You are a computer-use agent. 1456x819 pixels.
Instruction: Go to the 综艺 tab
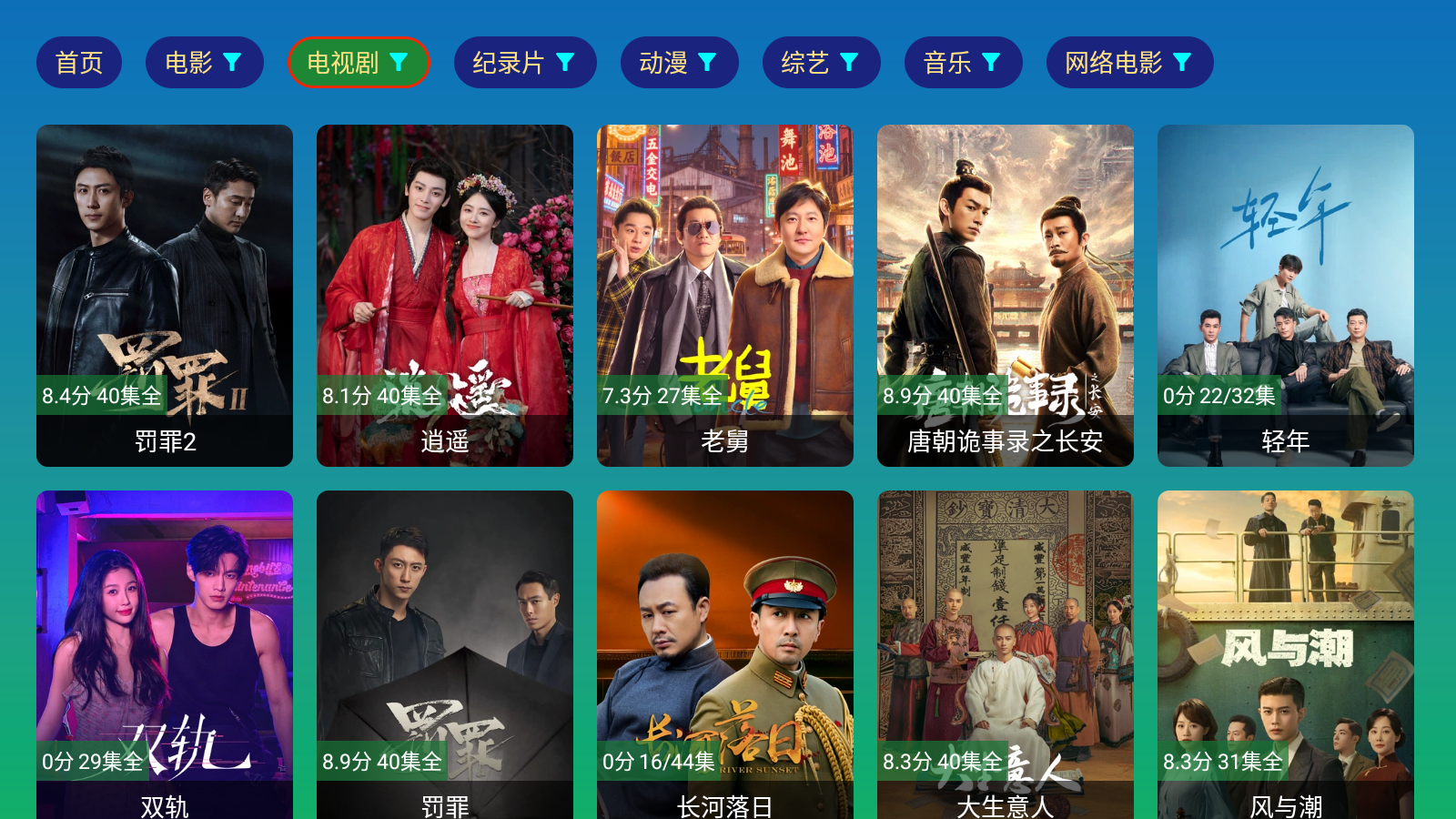821,63
